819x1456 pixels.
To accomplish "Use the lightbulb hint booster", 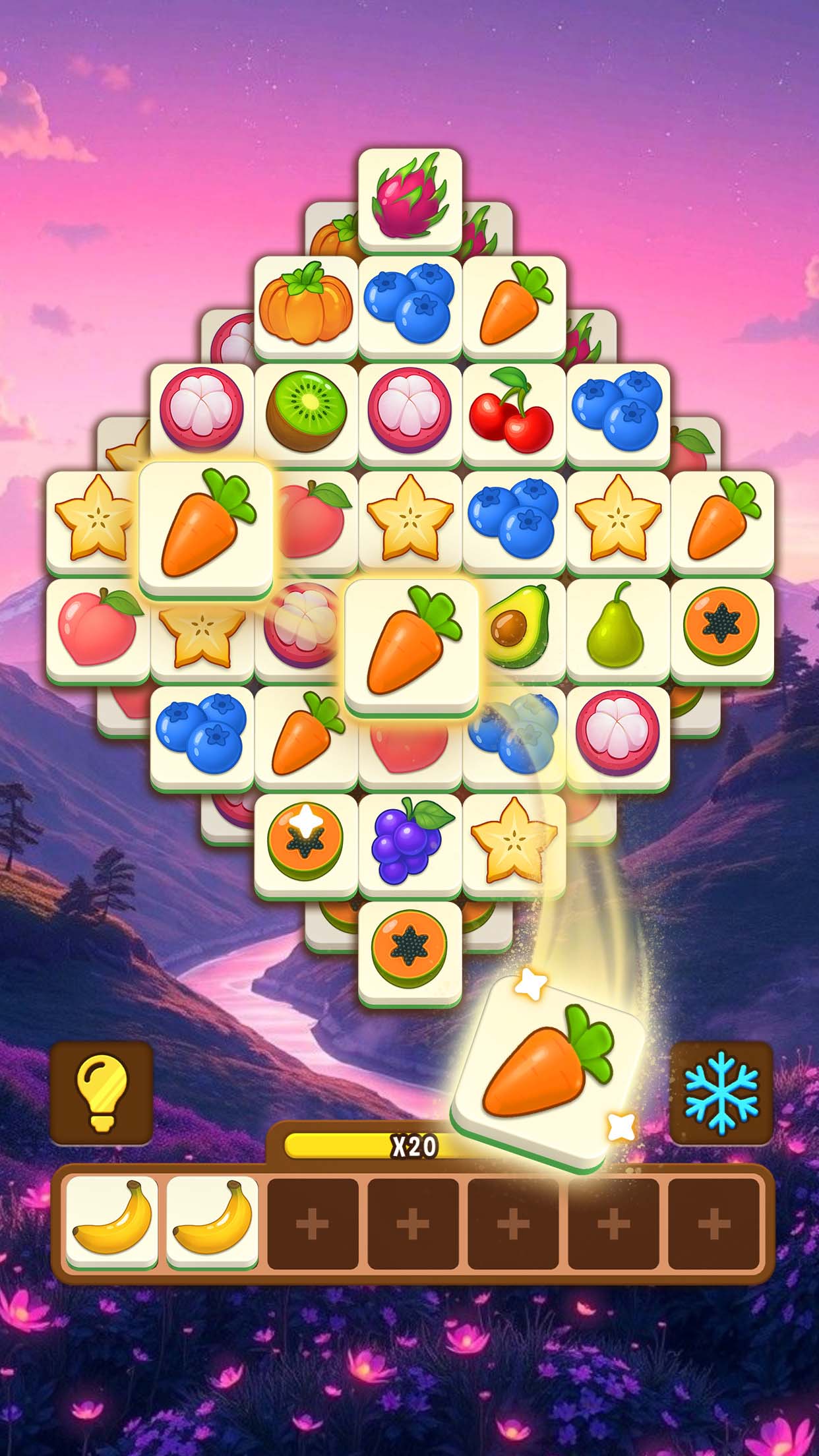I will coord(102,1093).
